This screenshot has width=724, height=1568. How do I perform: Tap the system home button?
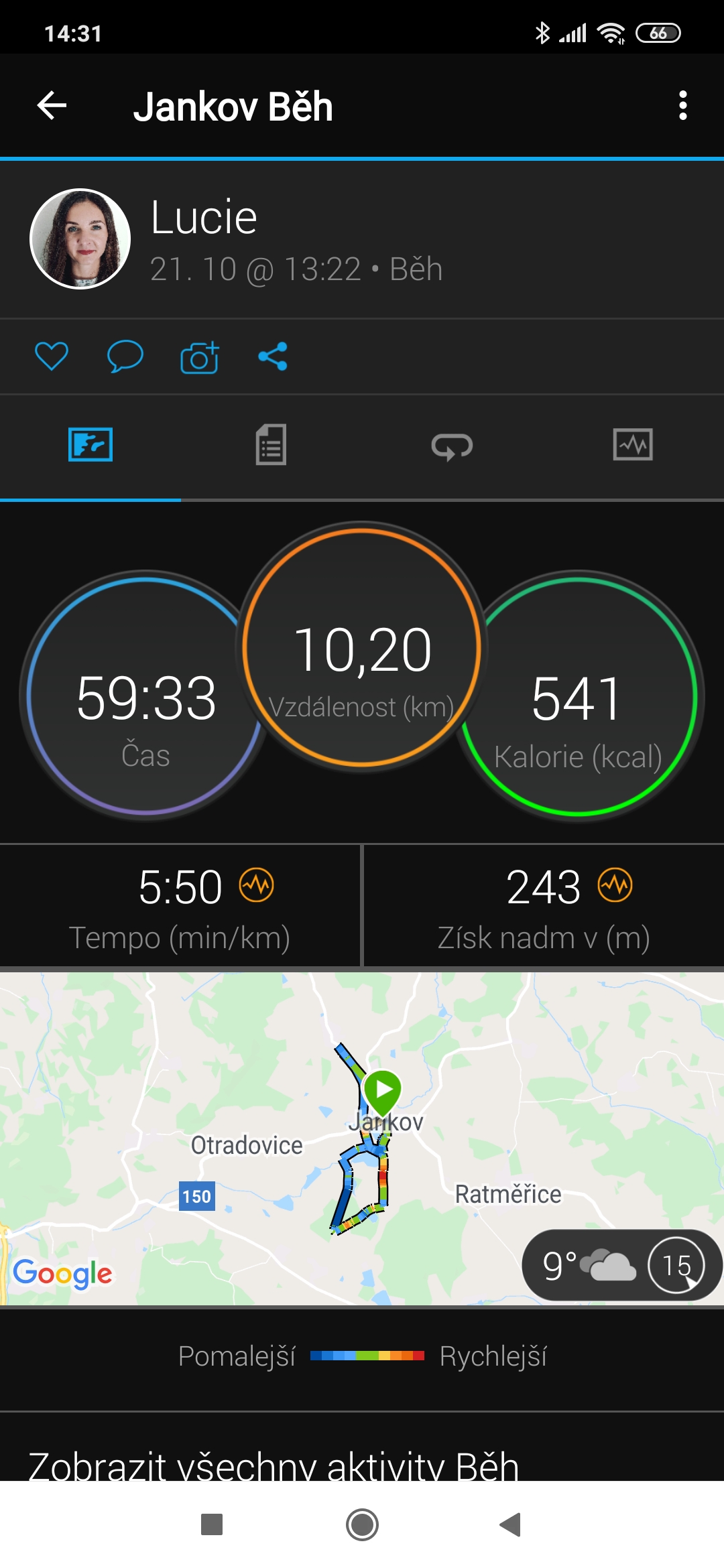362,1525
